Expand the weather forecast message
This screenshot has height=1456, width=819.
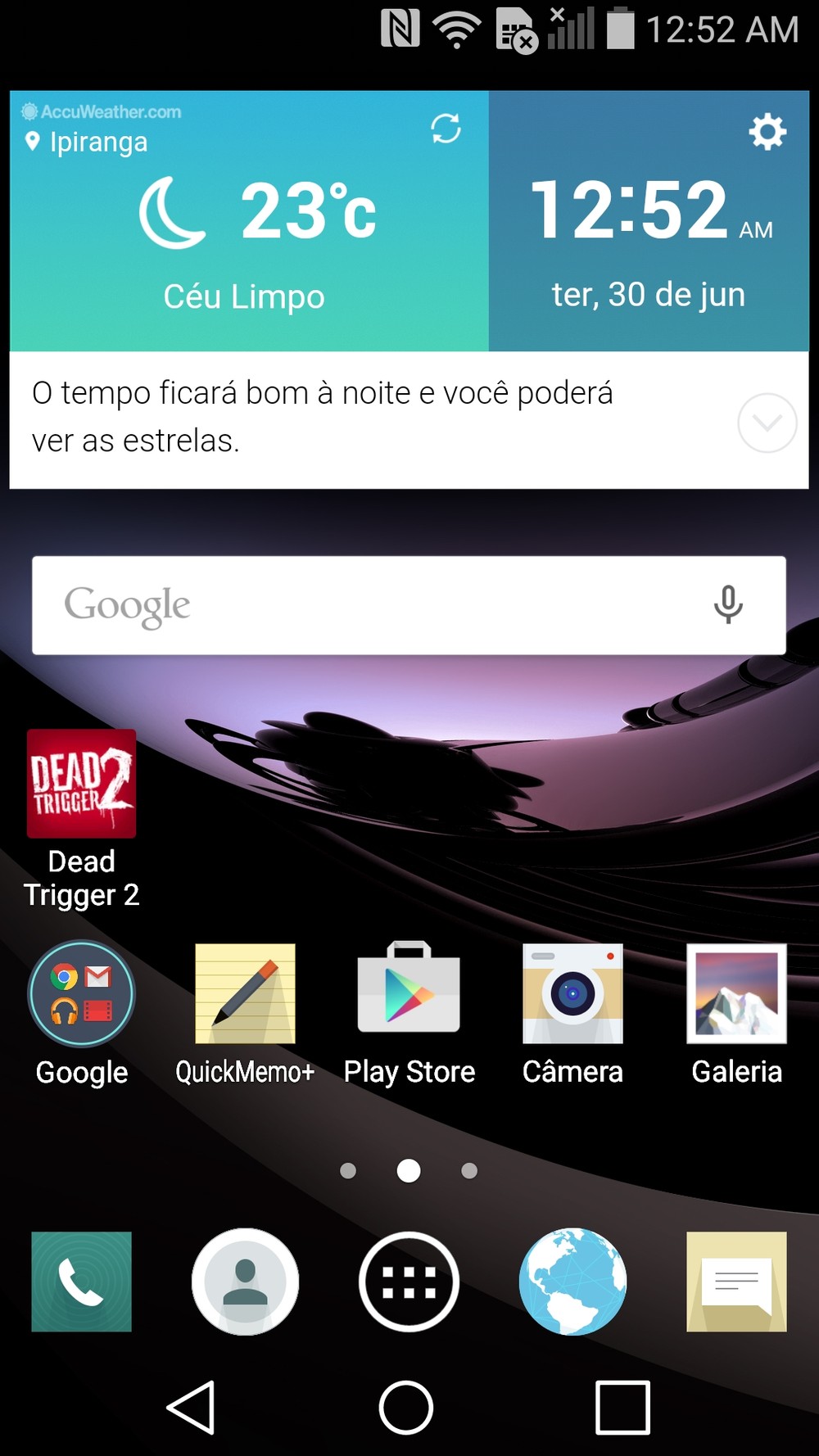tap(767, 423)
